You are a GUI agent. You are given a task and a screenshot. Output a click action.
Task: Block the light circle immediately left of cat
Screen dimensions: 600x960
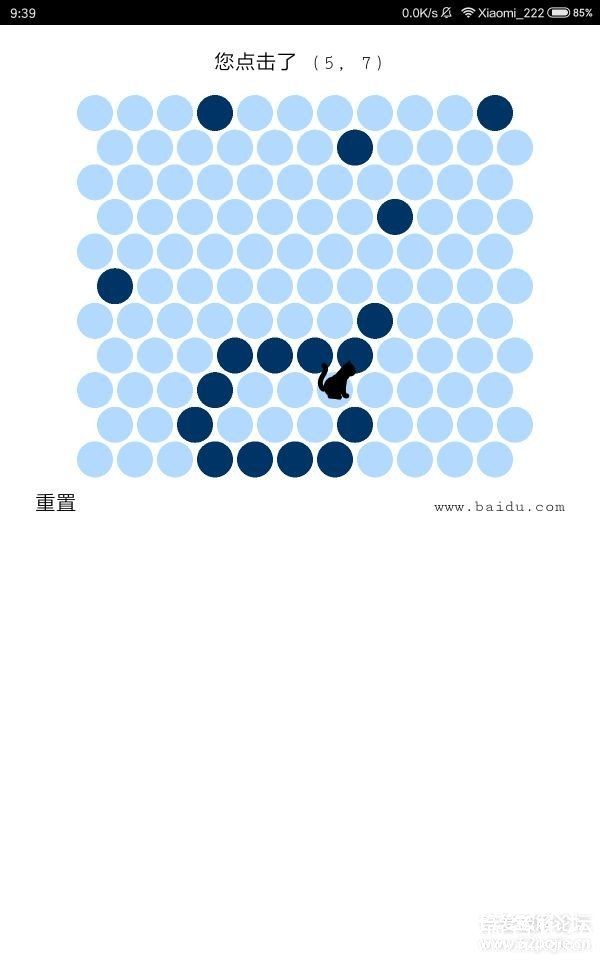point(295,390)
